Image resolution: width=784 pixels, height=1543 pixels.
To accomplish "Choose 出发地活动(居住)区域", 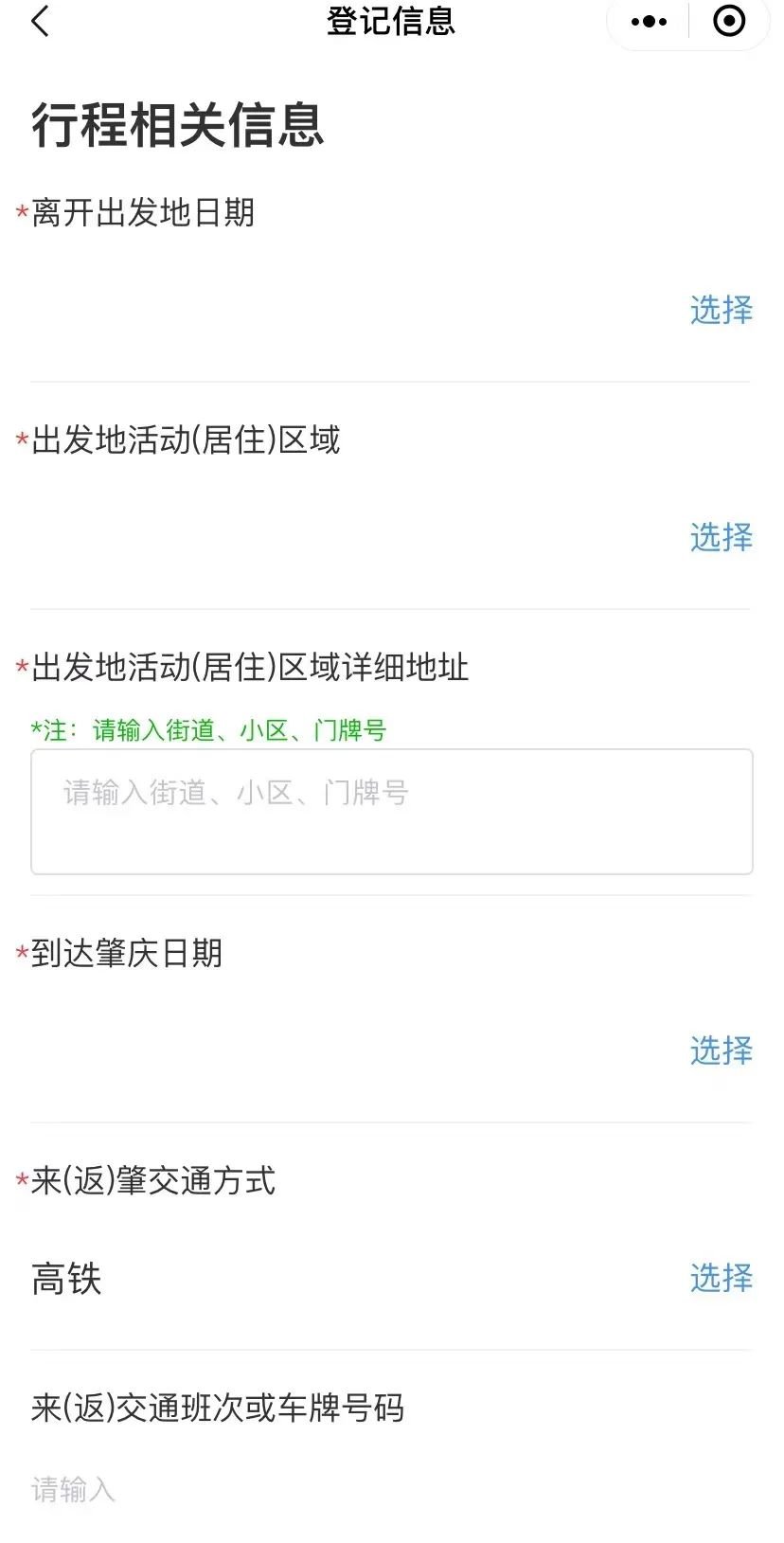I will tap(721, 537).
